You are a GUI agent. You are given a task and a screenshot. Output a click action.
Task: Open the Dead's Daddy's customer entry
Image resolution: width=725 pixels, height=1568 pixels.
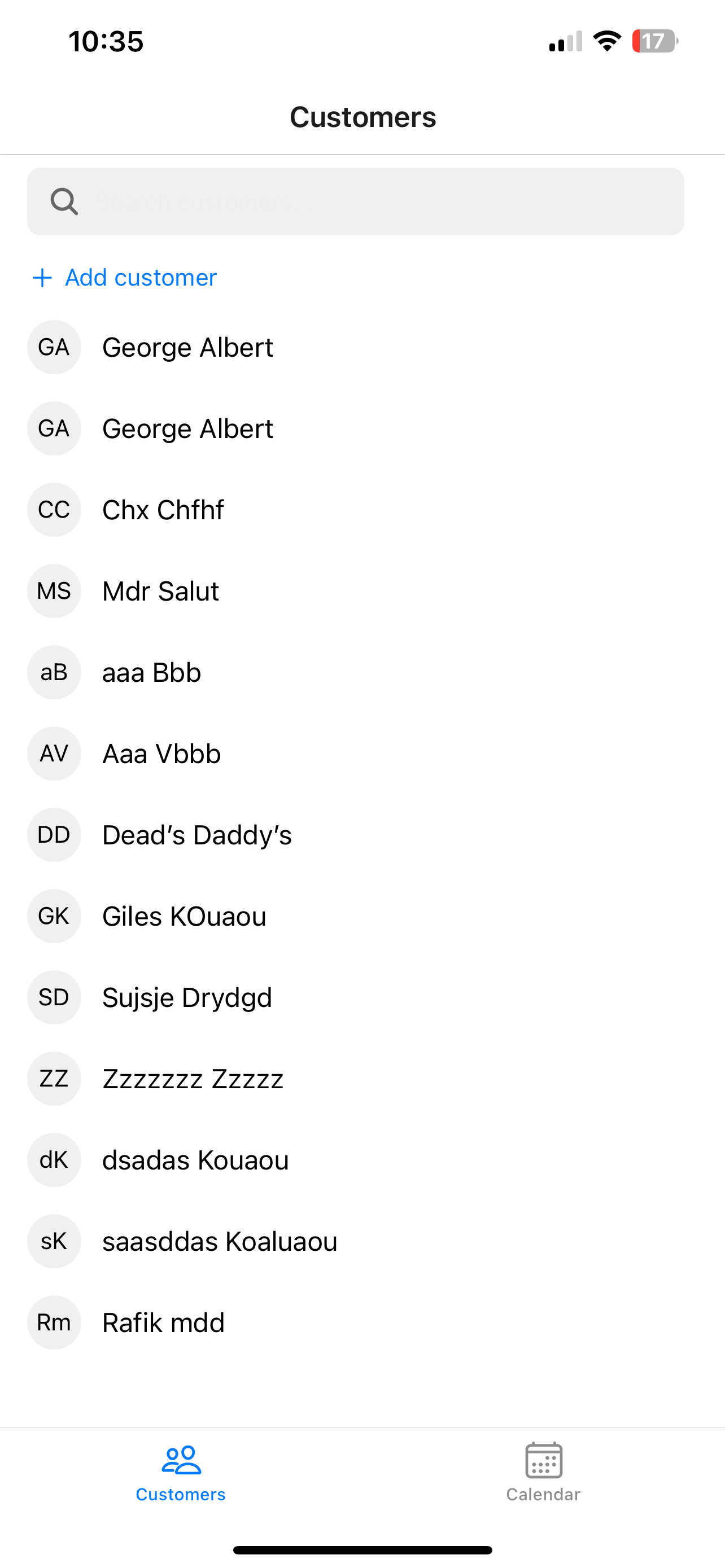click(x=196, y=835)
